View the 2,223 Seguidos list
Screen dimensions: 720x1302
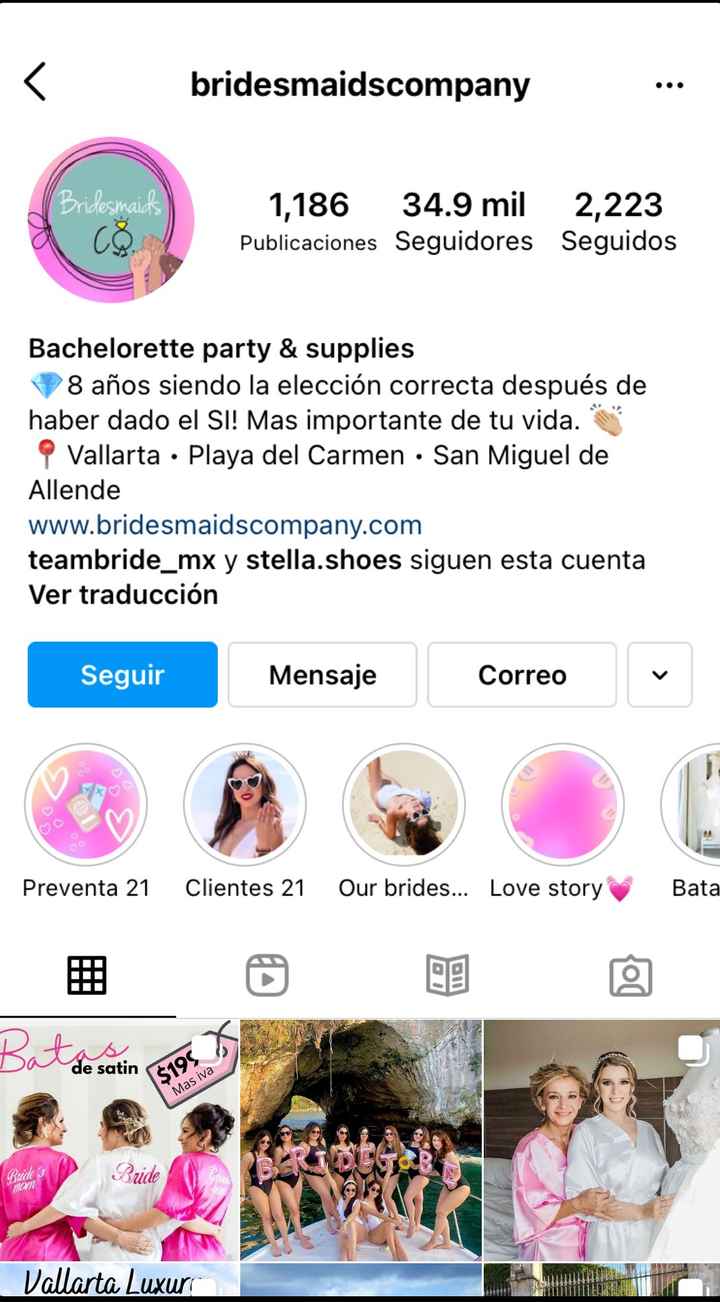click(618, 222)
